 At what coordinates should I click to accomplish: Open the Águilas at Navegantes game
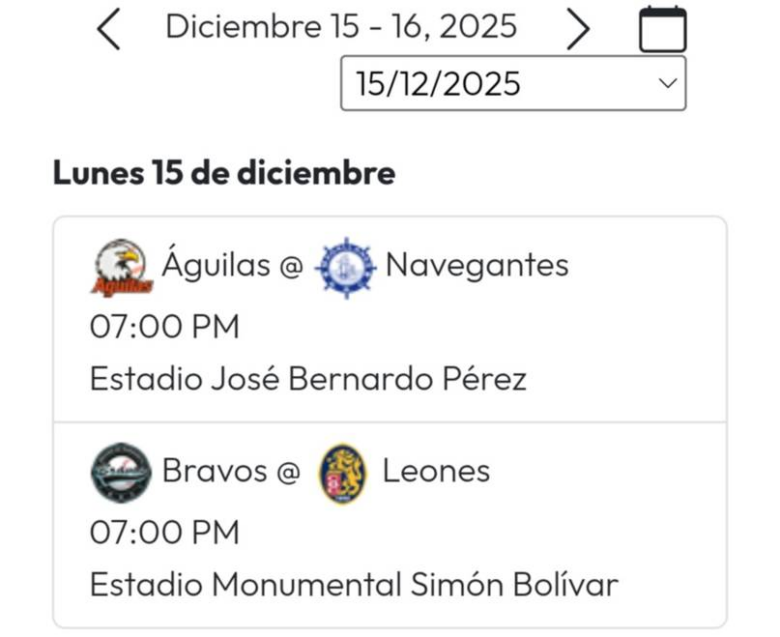390,320
